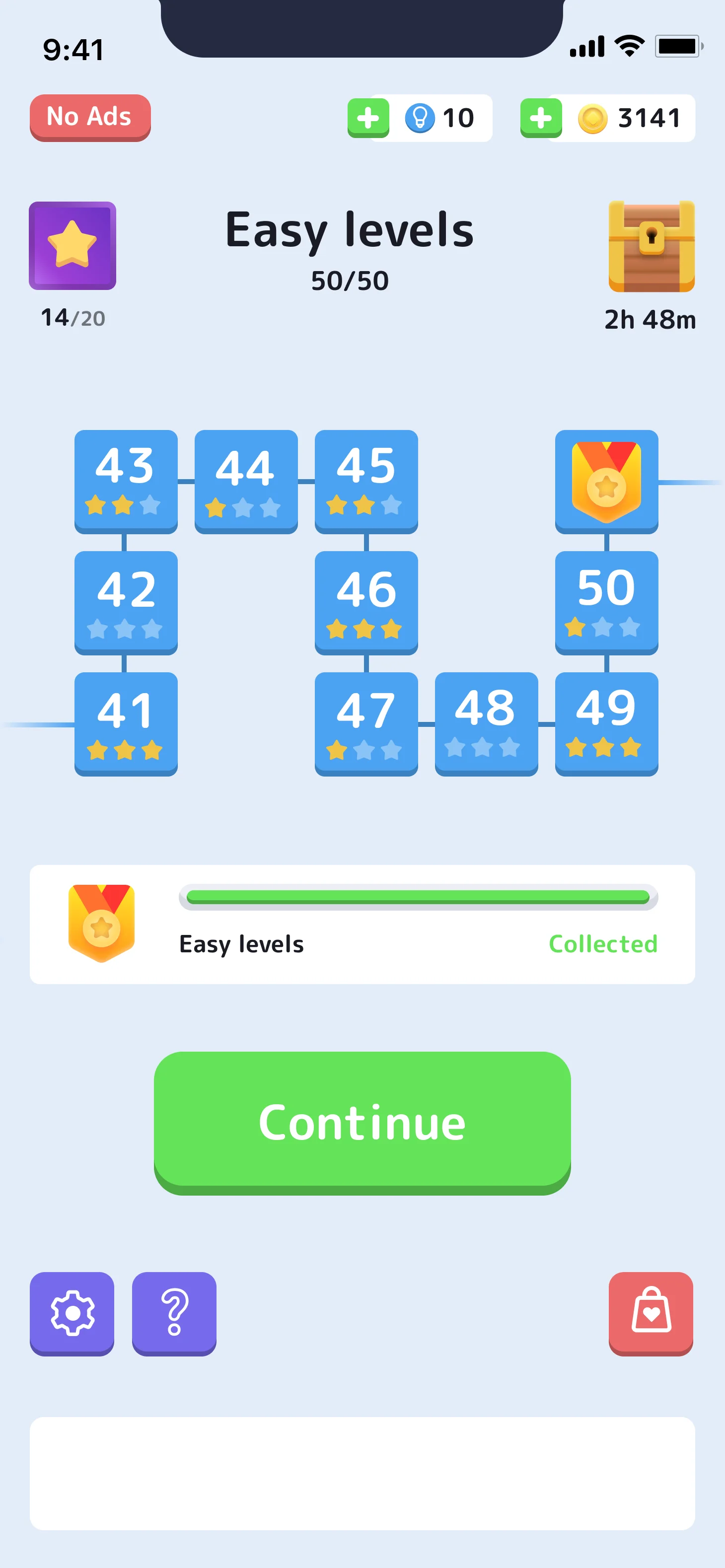Viewport: 725px width, 1568px height.
Task: Open the treasure chest
Action: [x=652, y=247]
